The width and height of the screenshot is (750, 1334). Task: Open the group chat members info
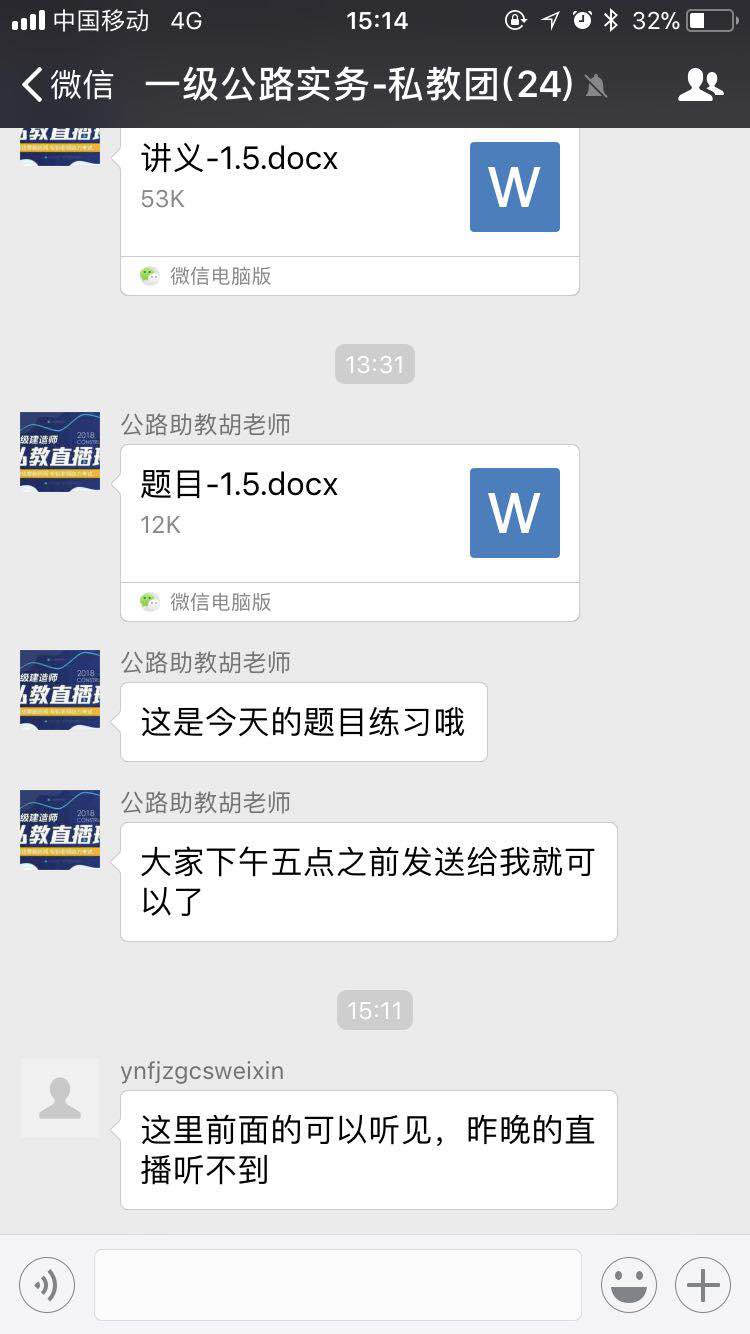coord(700,85)
